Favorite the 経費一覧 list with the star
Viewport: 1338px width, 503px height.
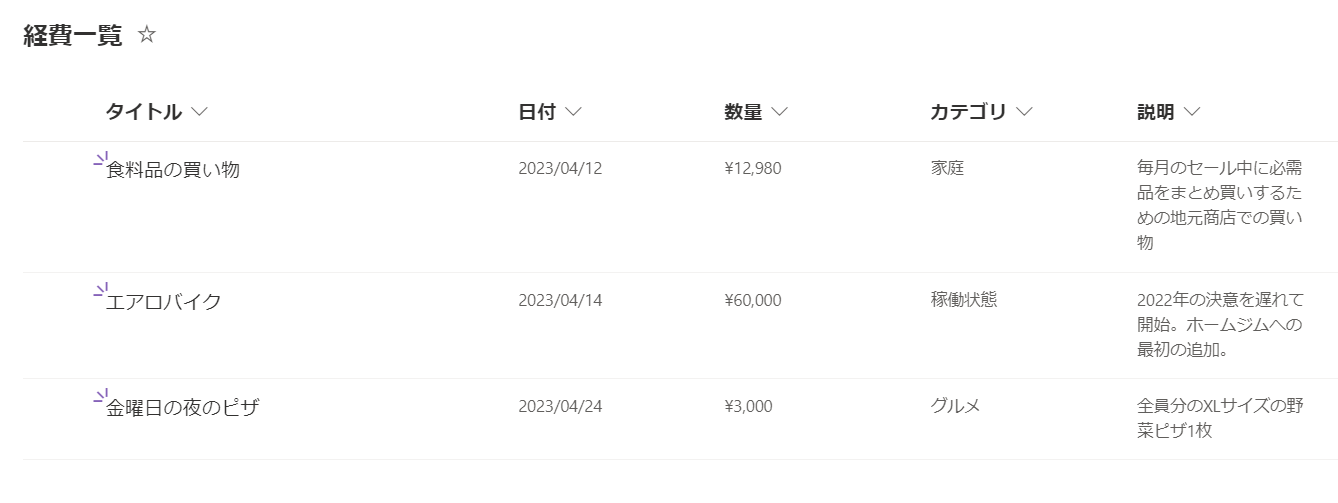tap(147, 36)
